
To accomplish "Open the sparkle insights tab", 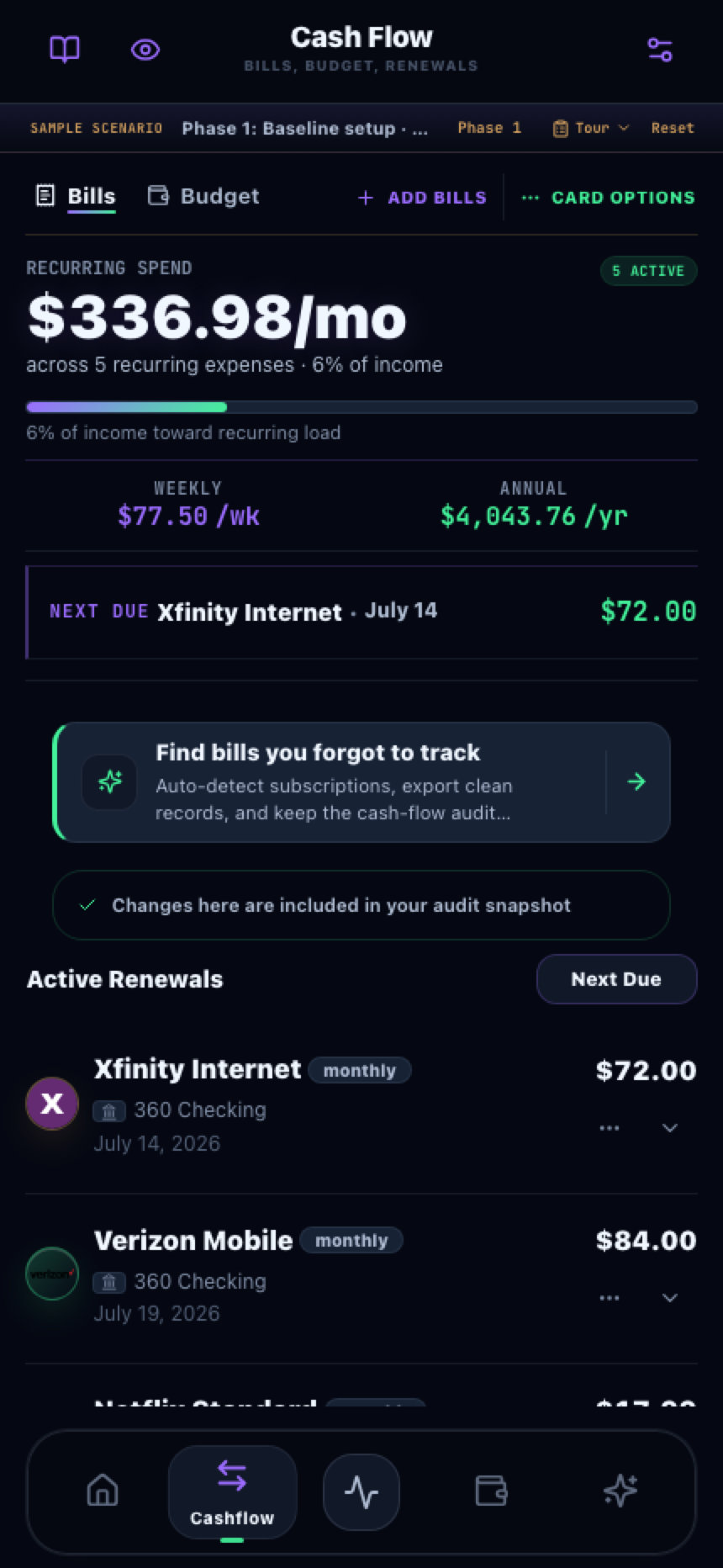I will pyautogui.click(x=620, y=1491).
